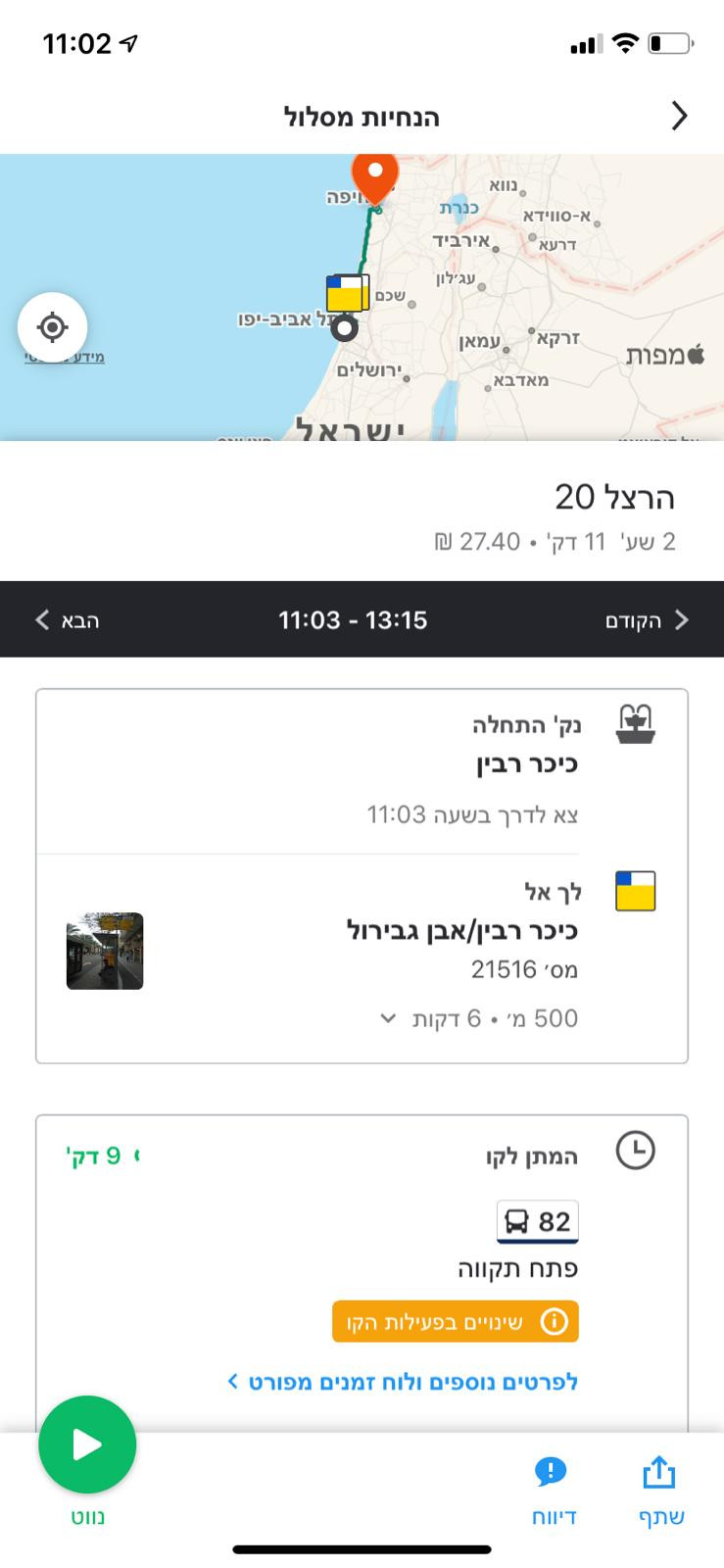Share this route with שתף
The image size is (724, 1568).
(660, 1490)
